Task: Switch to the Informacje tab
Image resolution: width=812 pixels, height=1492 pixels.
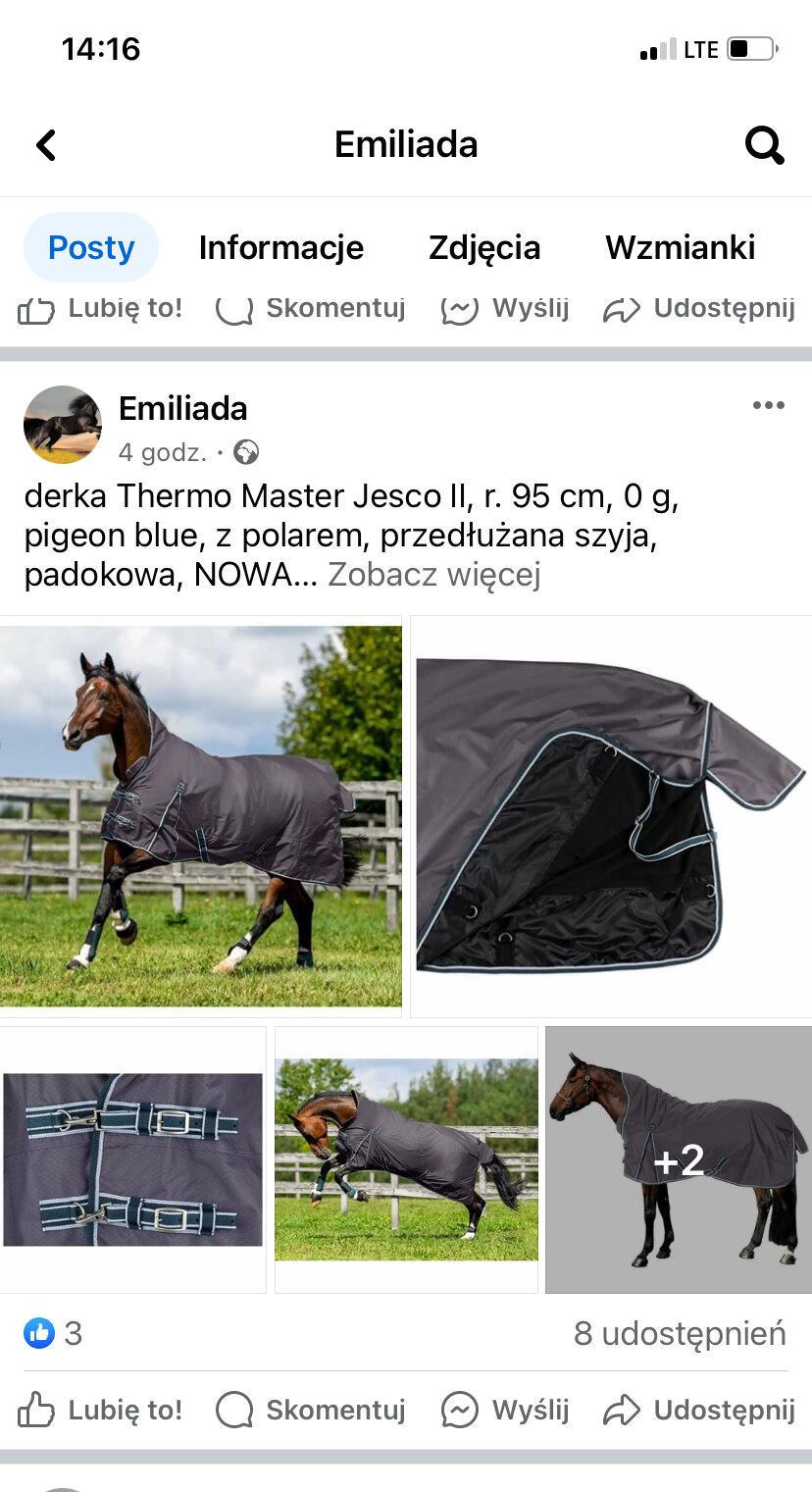Action: pos(280,247)
